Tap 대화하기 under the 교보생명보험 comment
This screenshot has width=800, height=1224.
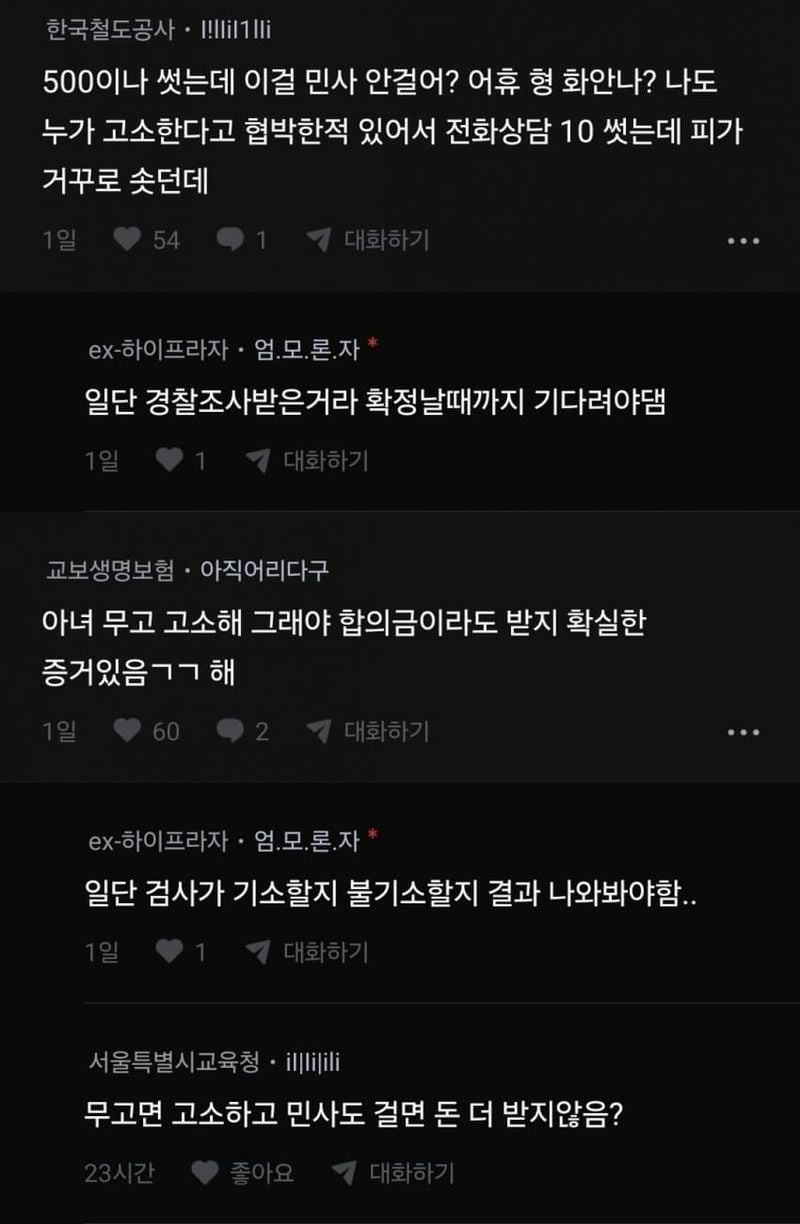point(368,731)
